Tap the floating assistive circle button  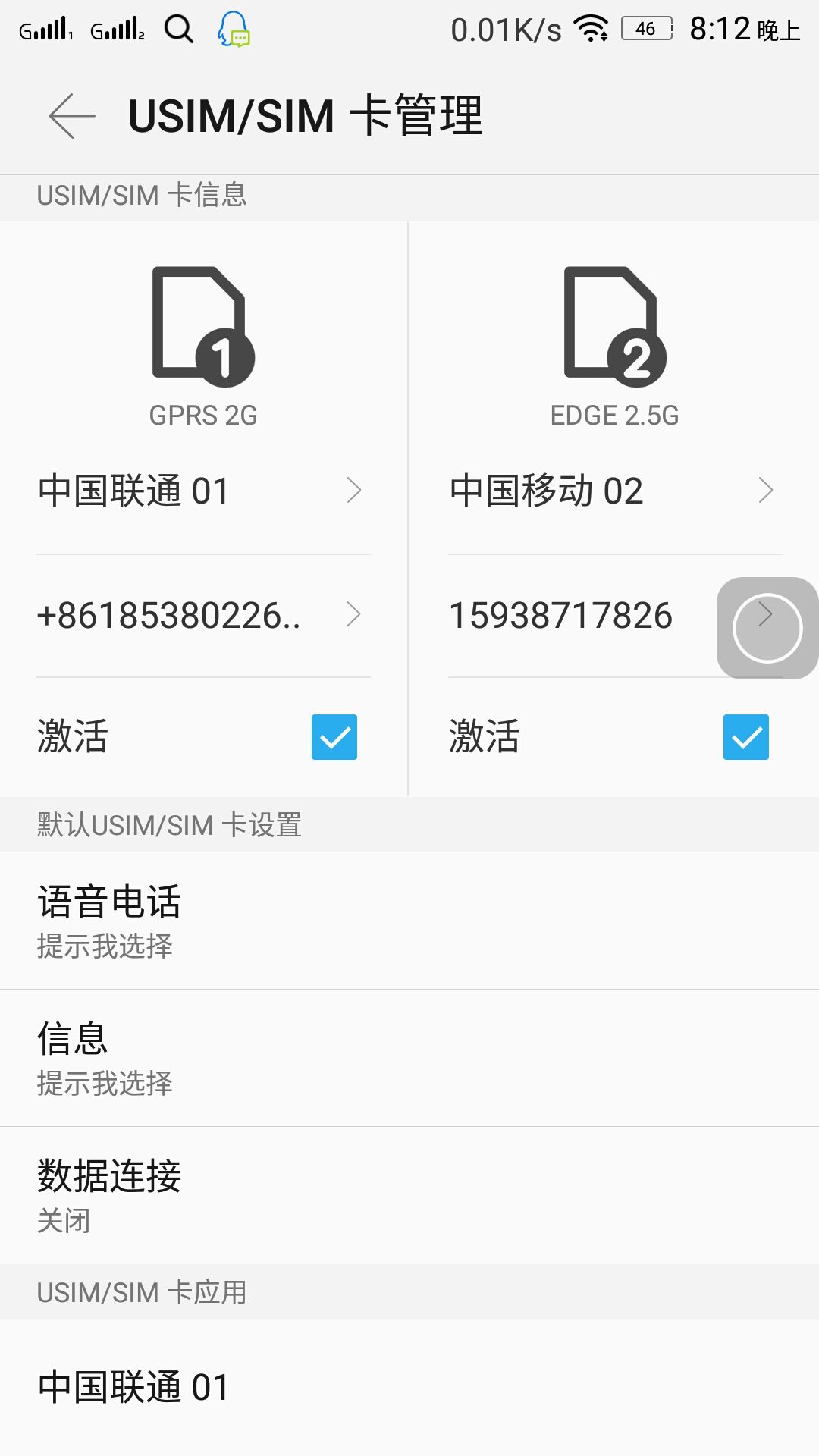point(767,628)
